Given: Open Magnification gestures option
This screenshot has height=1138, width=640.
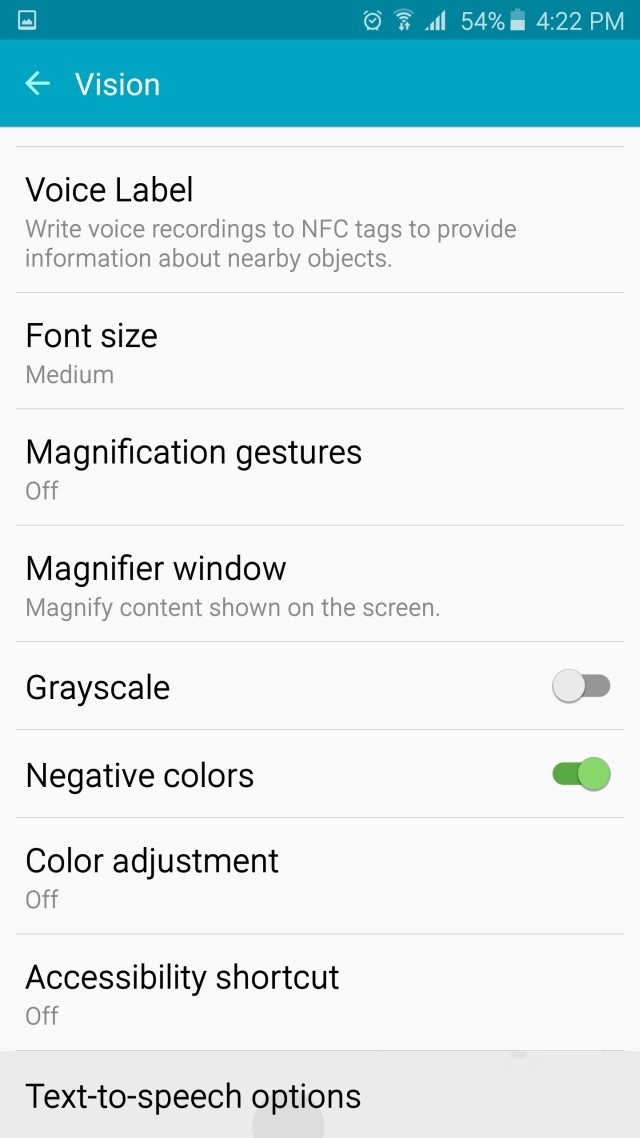Looking at the screenshot, I should click(320, 467).
